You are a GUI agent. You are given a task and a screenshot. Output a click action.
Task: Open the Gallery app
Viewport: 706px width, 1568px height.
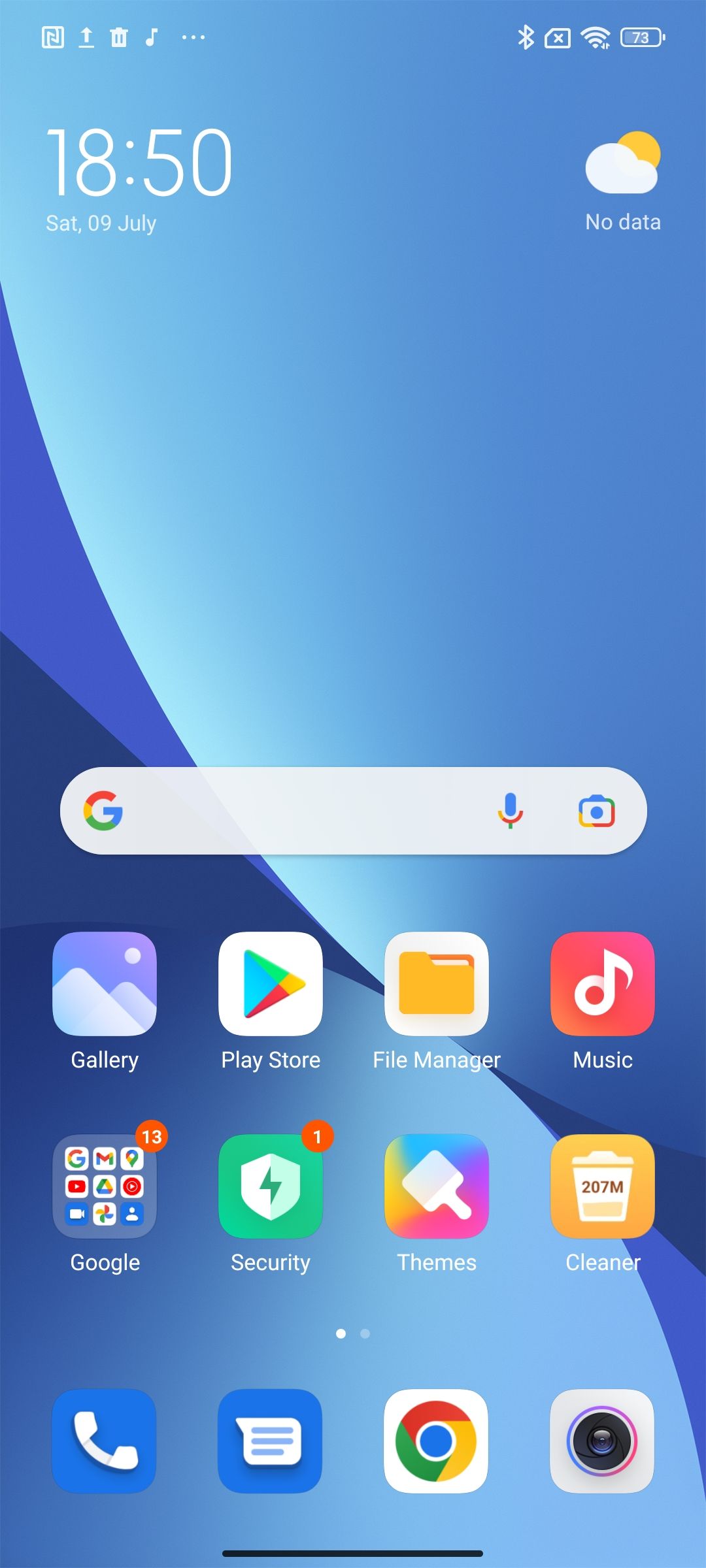(105, 984)
